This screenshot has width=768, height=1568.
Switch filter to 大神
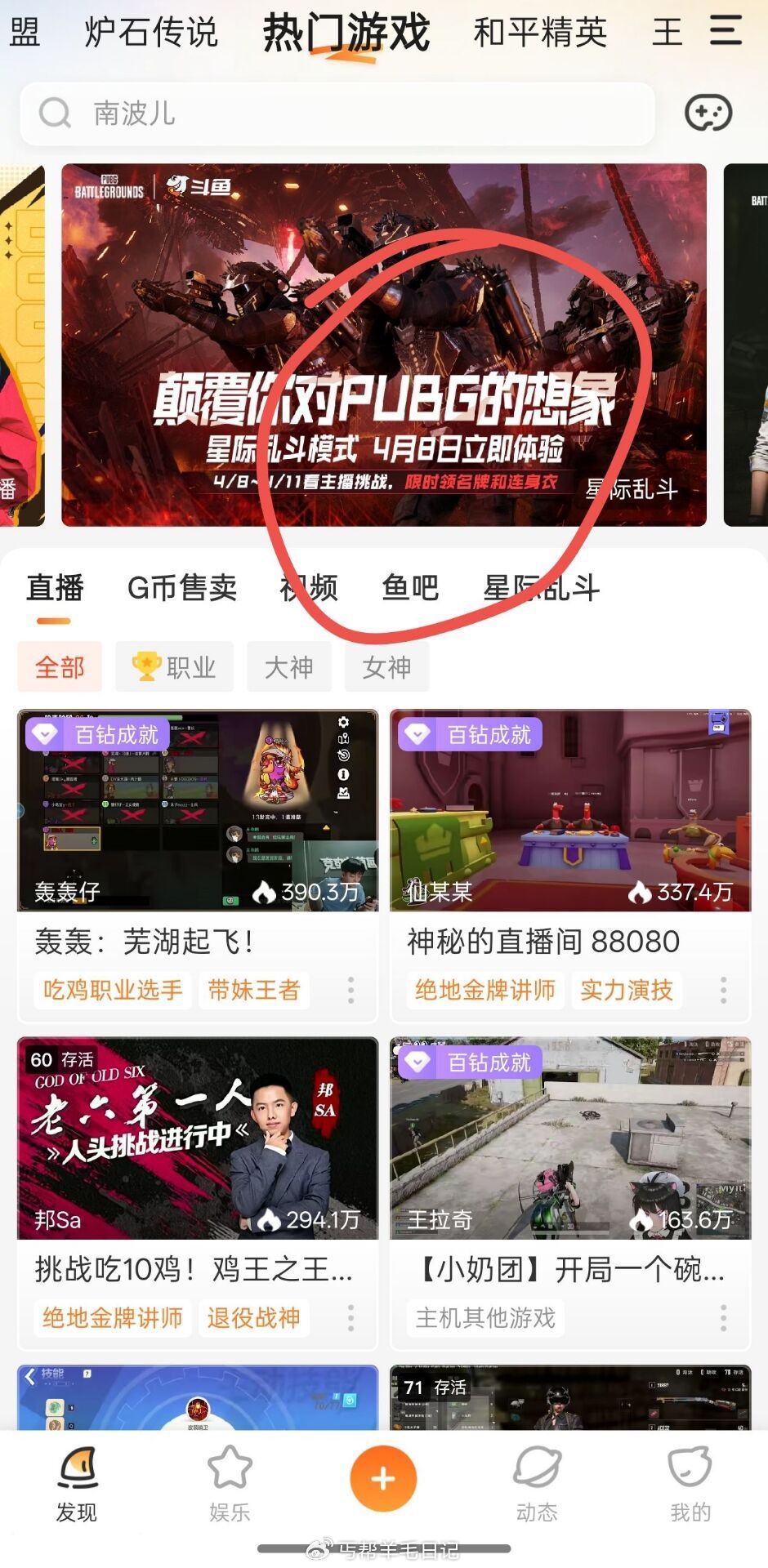click(x=288, y=666)
